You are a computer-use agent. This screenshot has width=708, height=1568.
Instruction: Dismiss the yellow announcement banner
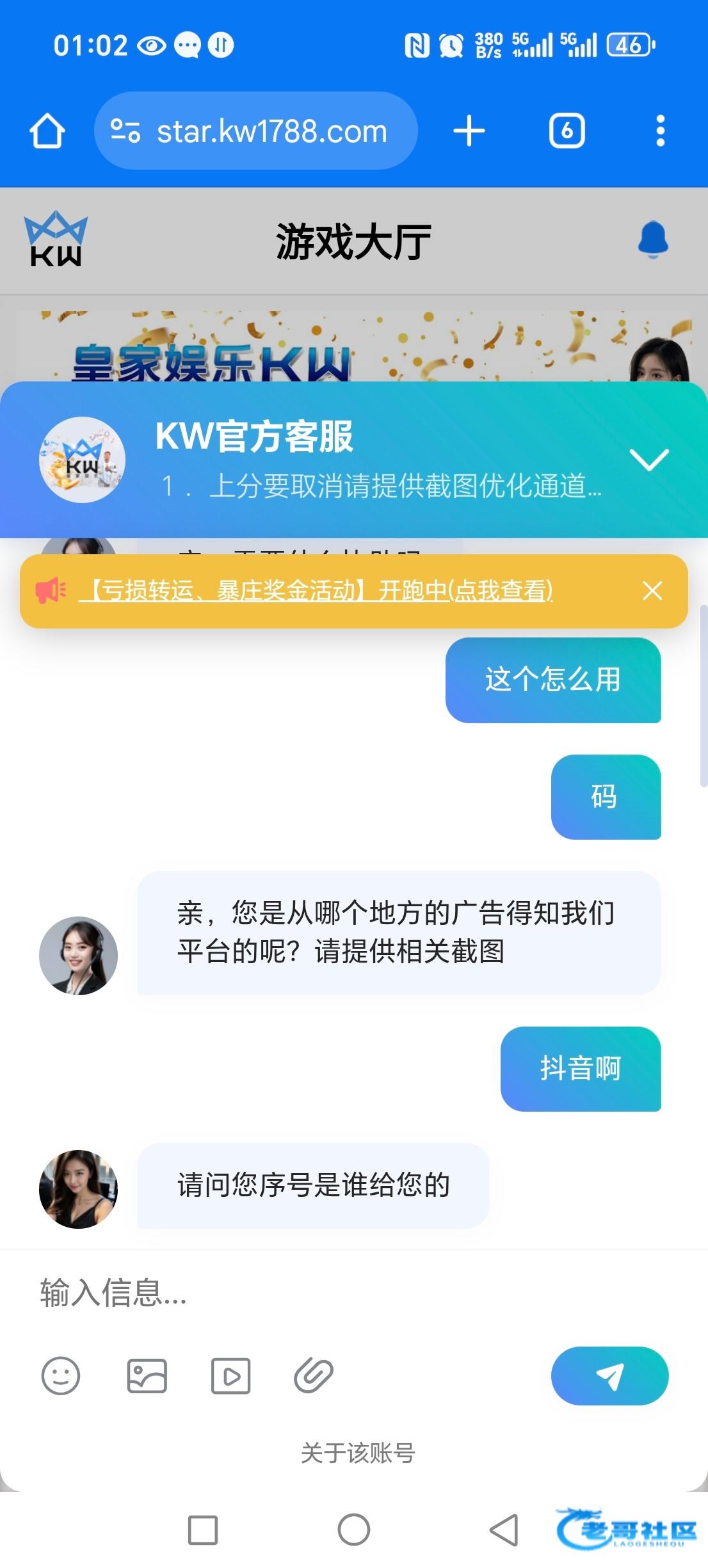click(652, 591)
